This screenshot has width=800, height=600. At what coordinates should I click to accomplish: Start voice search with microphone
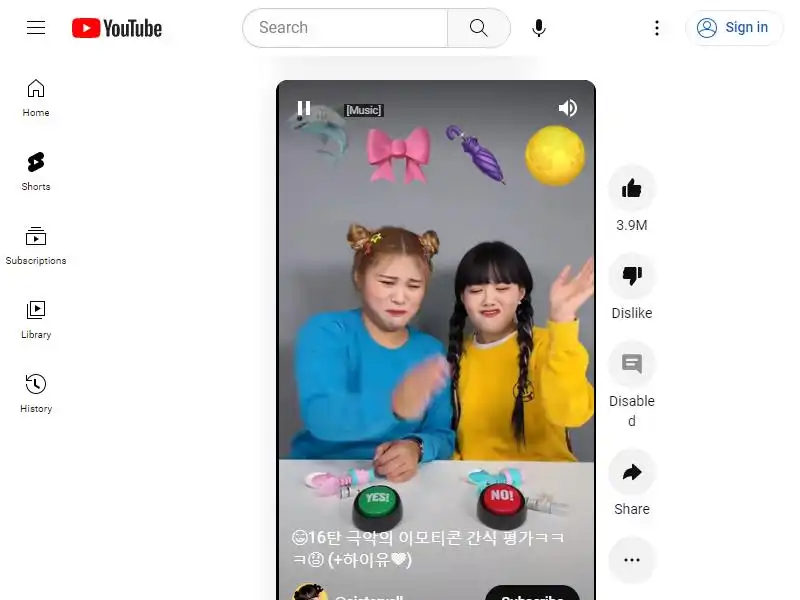539,28
